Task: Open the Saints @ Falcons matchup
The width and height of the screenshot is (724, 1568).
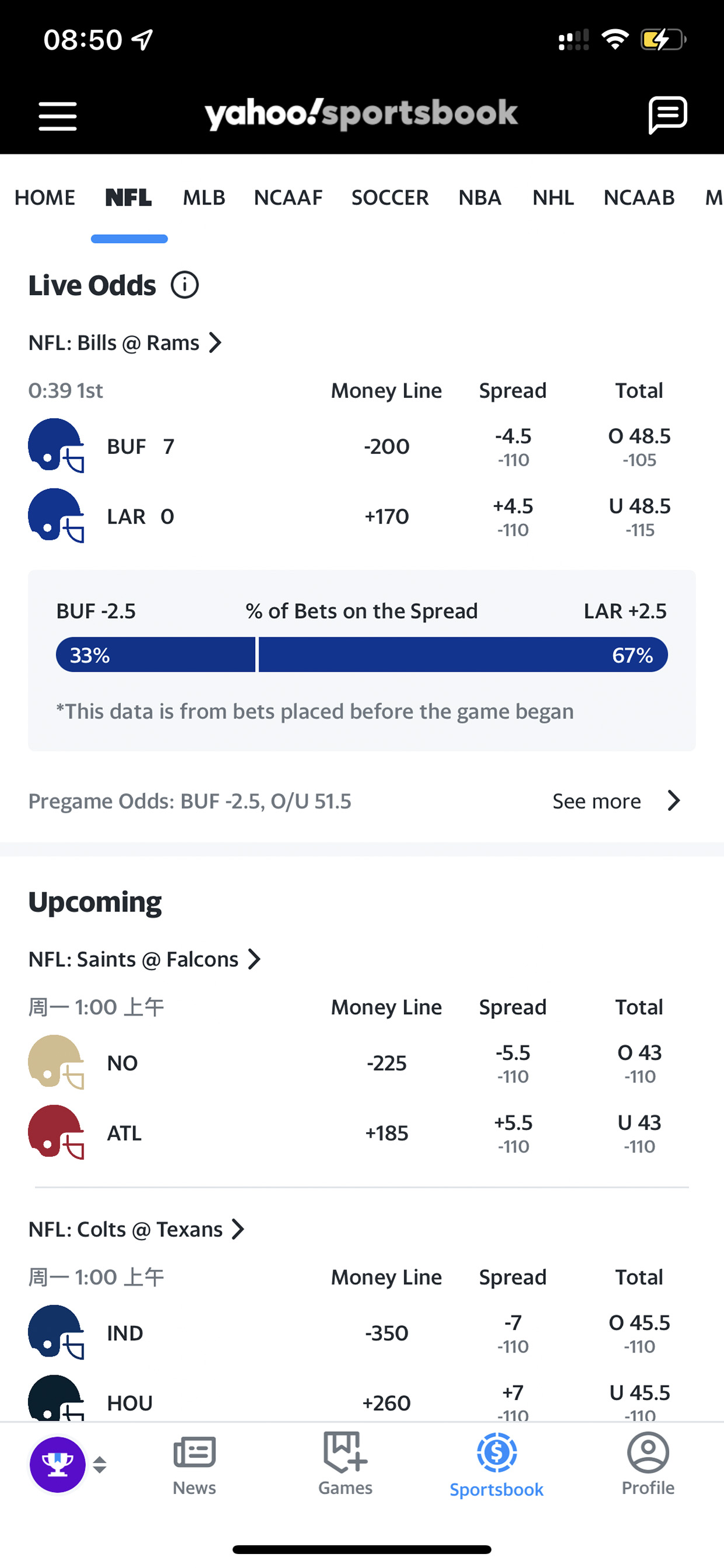Action: click(x=145, y=959)
